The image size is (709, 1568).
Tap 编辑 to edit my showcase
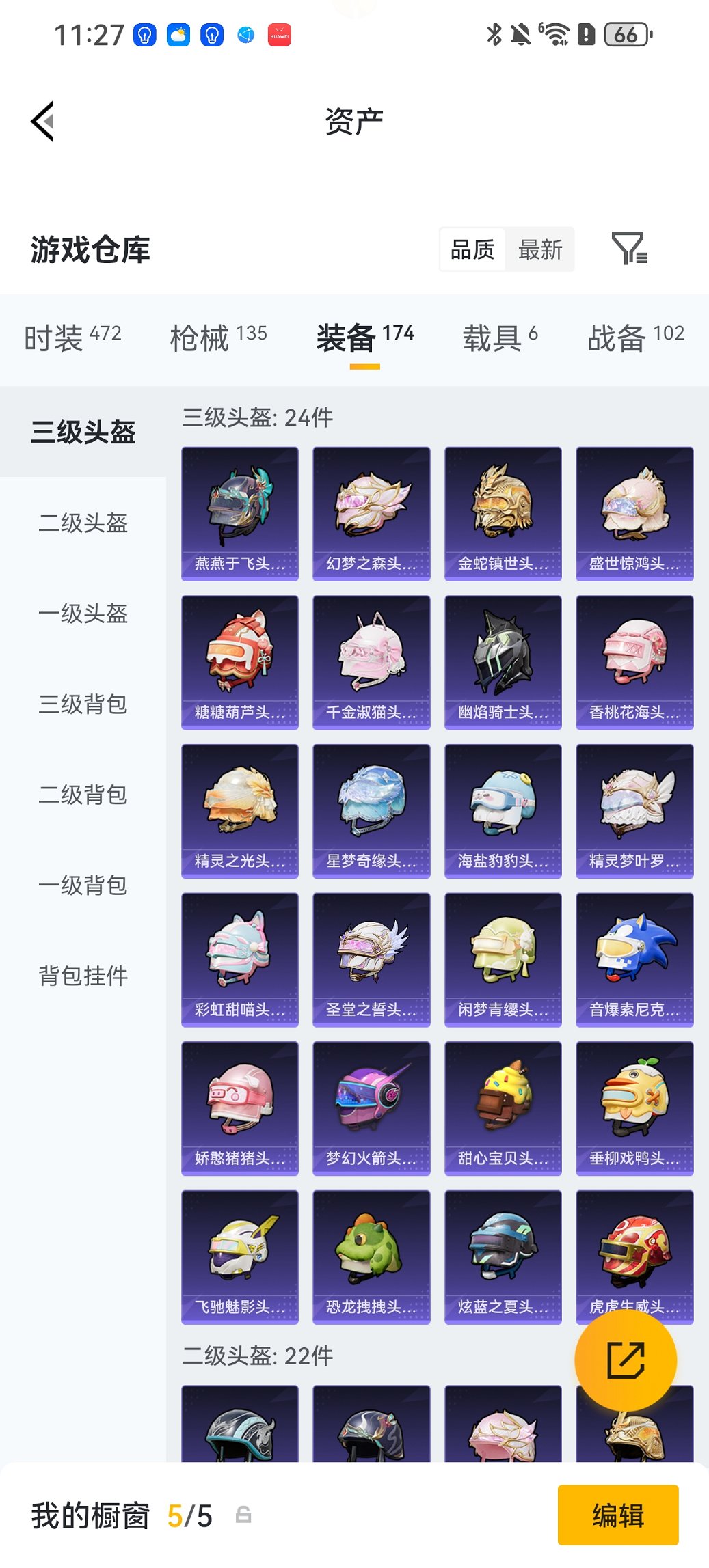[x=618, y=1515]
